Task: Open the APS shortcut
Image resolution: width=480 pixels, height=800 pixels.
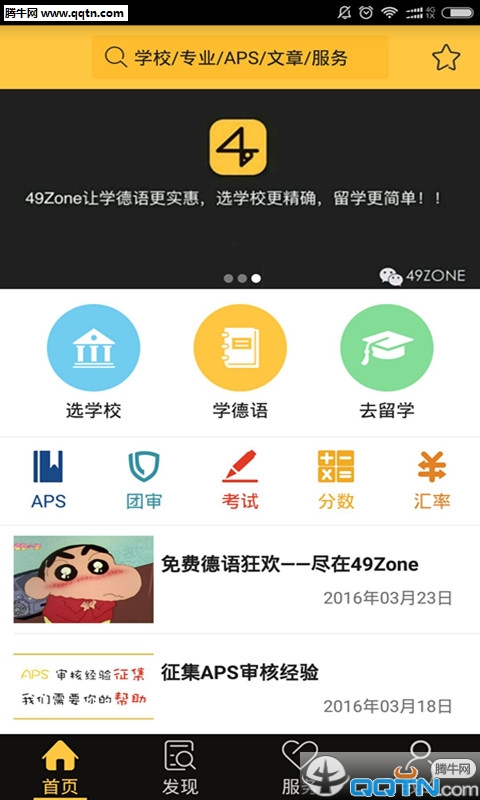Action: pyautogui.click(x=48, y=480)
